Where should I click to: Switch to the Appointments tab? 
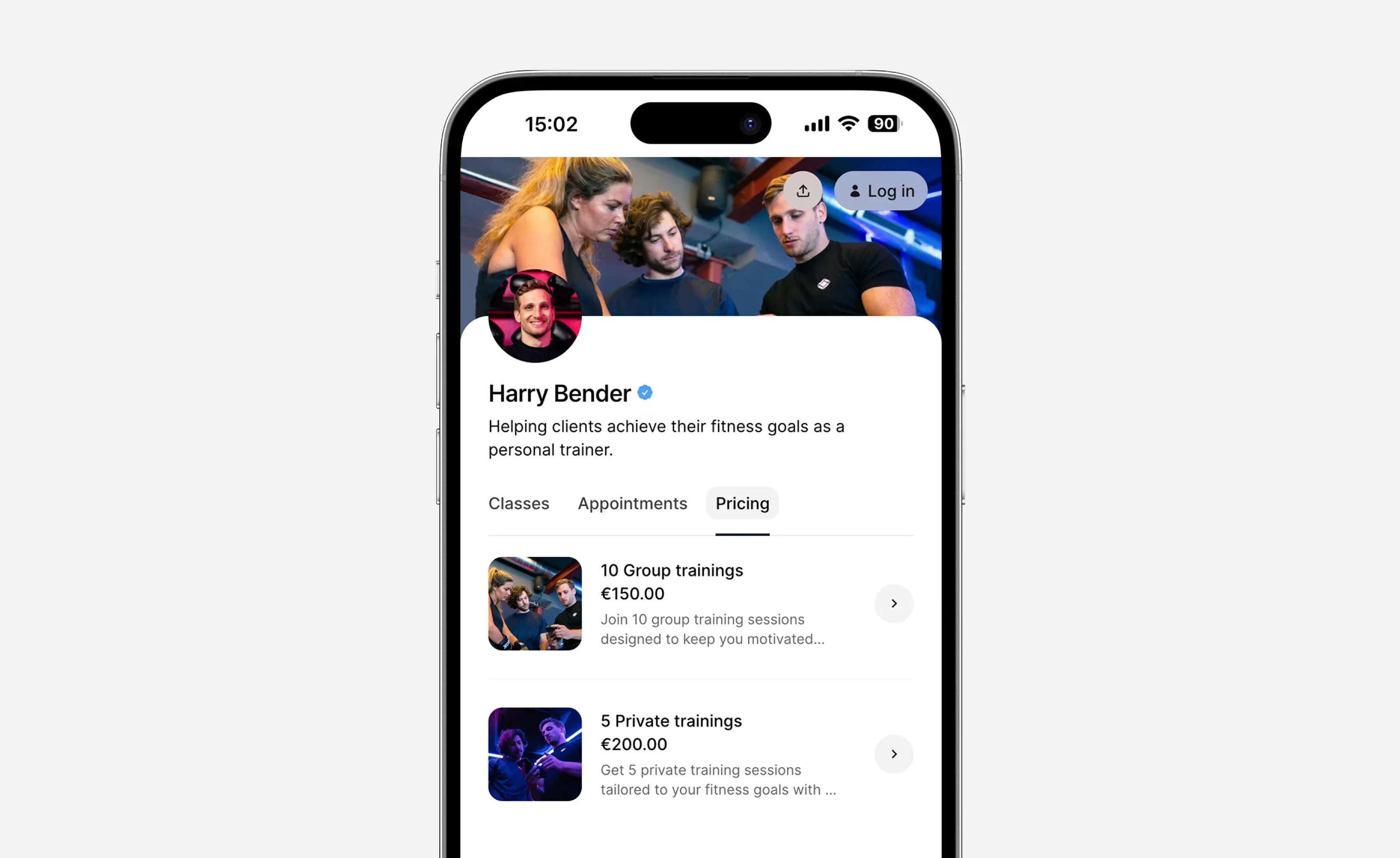pos(632,503)
